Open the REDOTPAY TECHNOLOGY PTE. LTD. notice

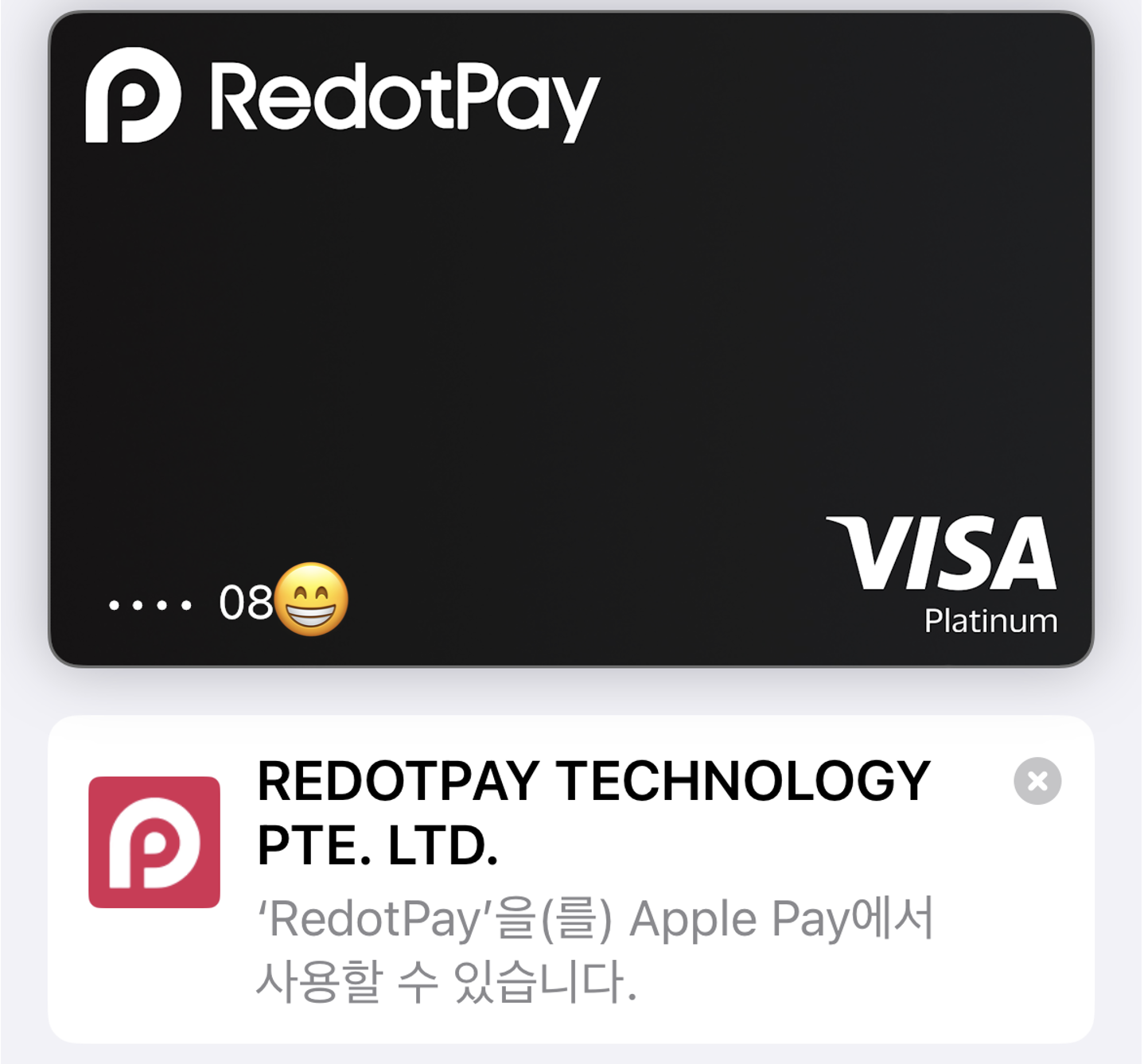pyautogui.click(x=571, y=879)
